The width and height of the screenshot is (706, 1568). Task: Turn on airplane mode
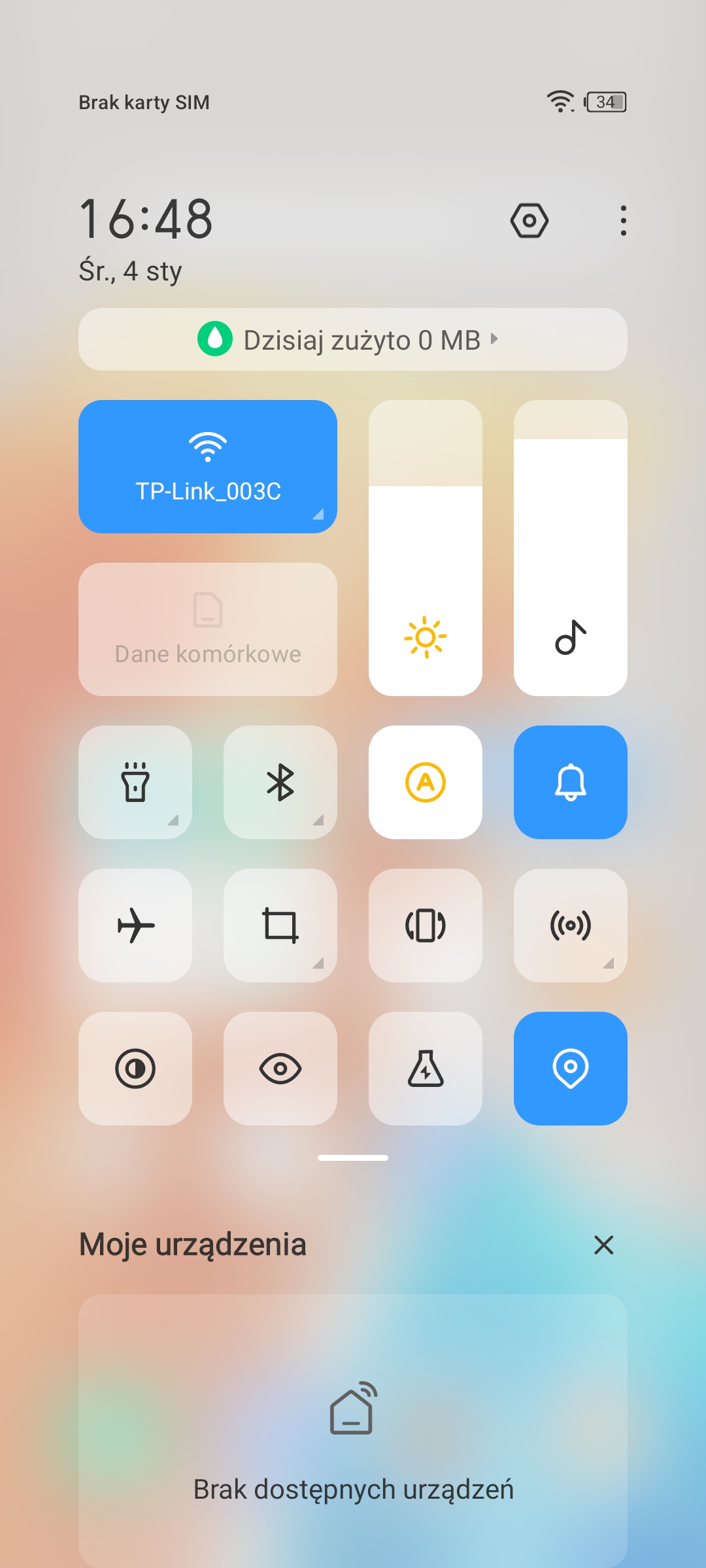[135, 926]
